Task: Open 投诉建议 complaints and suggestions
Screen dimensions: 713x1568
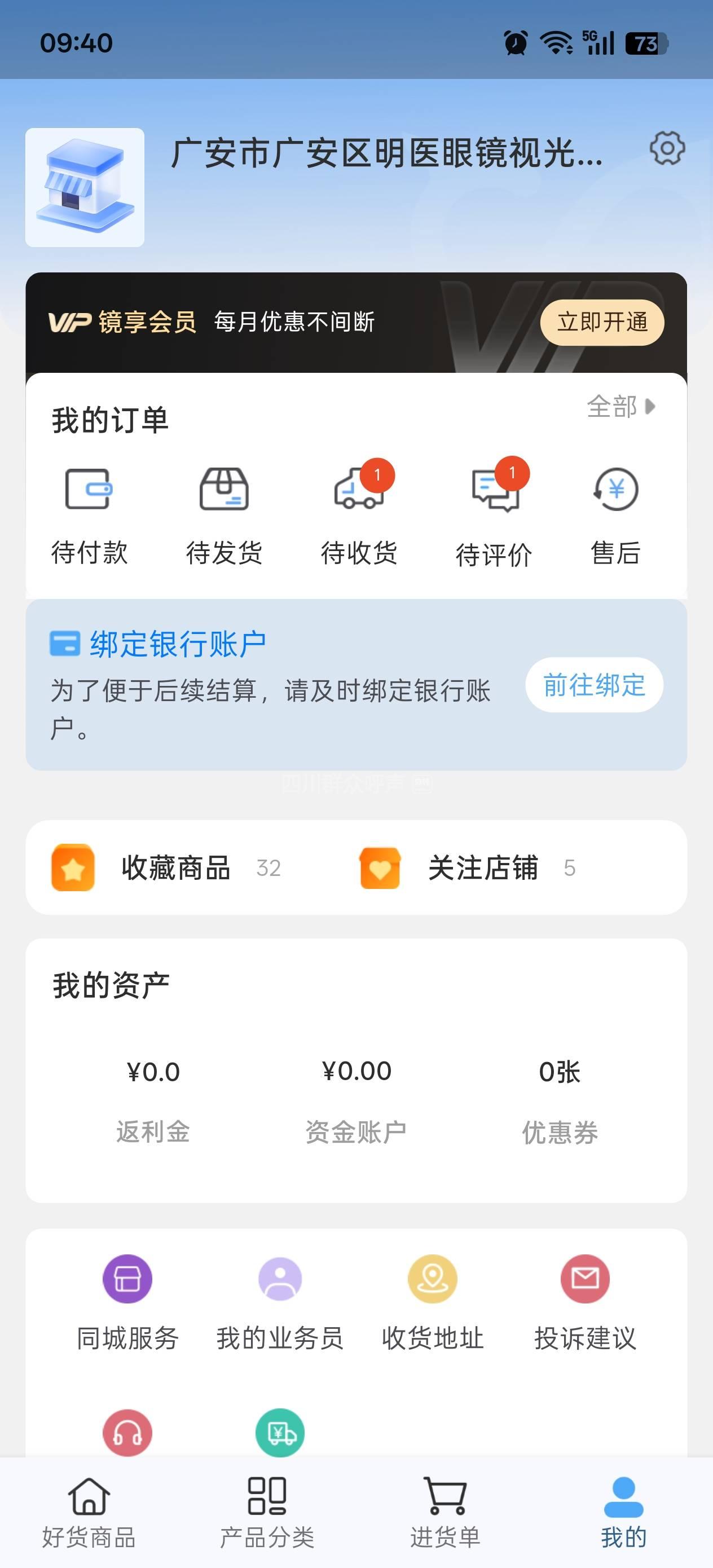Action: click(x=585, y=1302)
